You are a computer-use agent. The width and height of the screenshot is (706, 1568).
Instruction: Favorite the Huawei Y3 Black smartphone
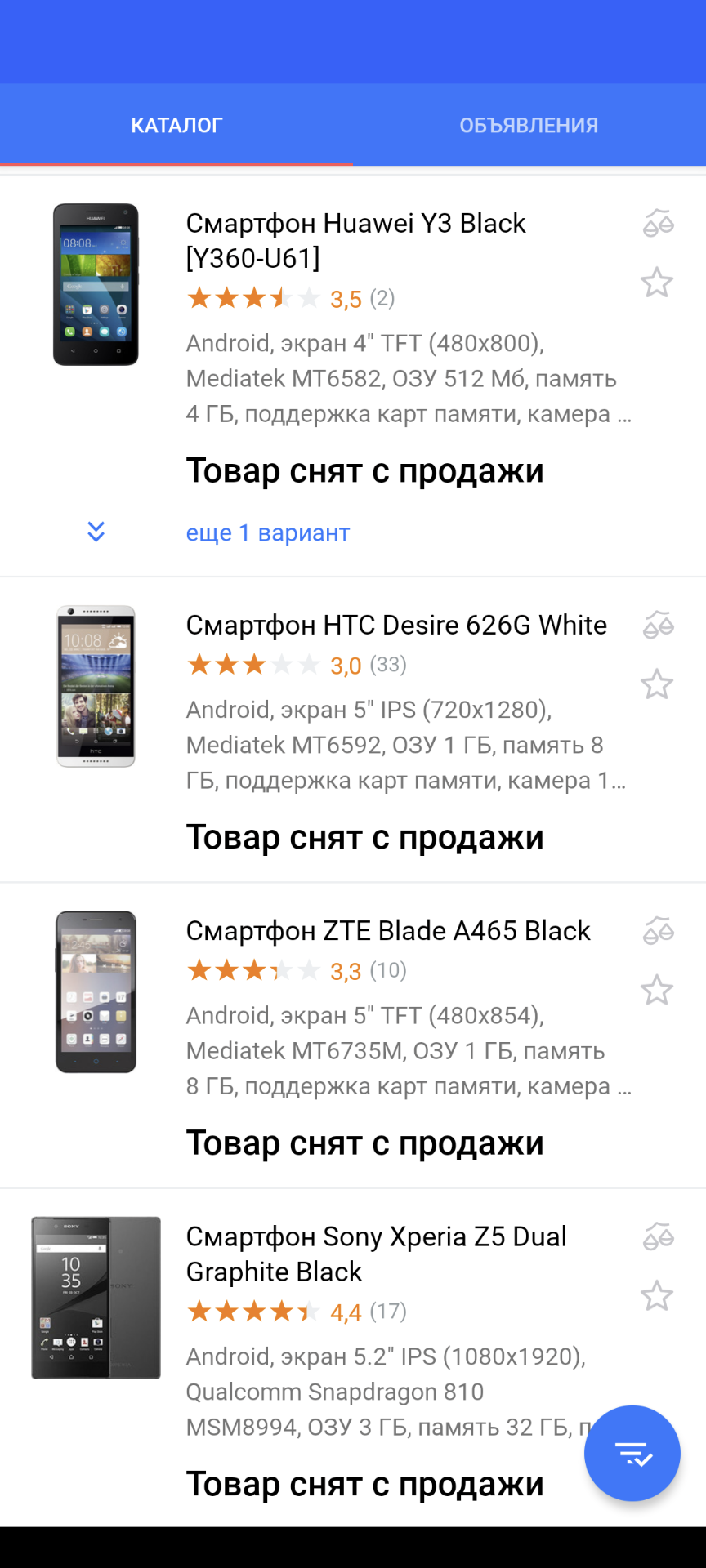(x=657, y=283)
